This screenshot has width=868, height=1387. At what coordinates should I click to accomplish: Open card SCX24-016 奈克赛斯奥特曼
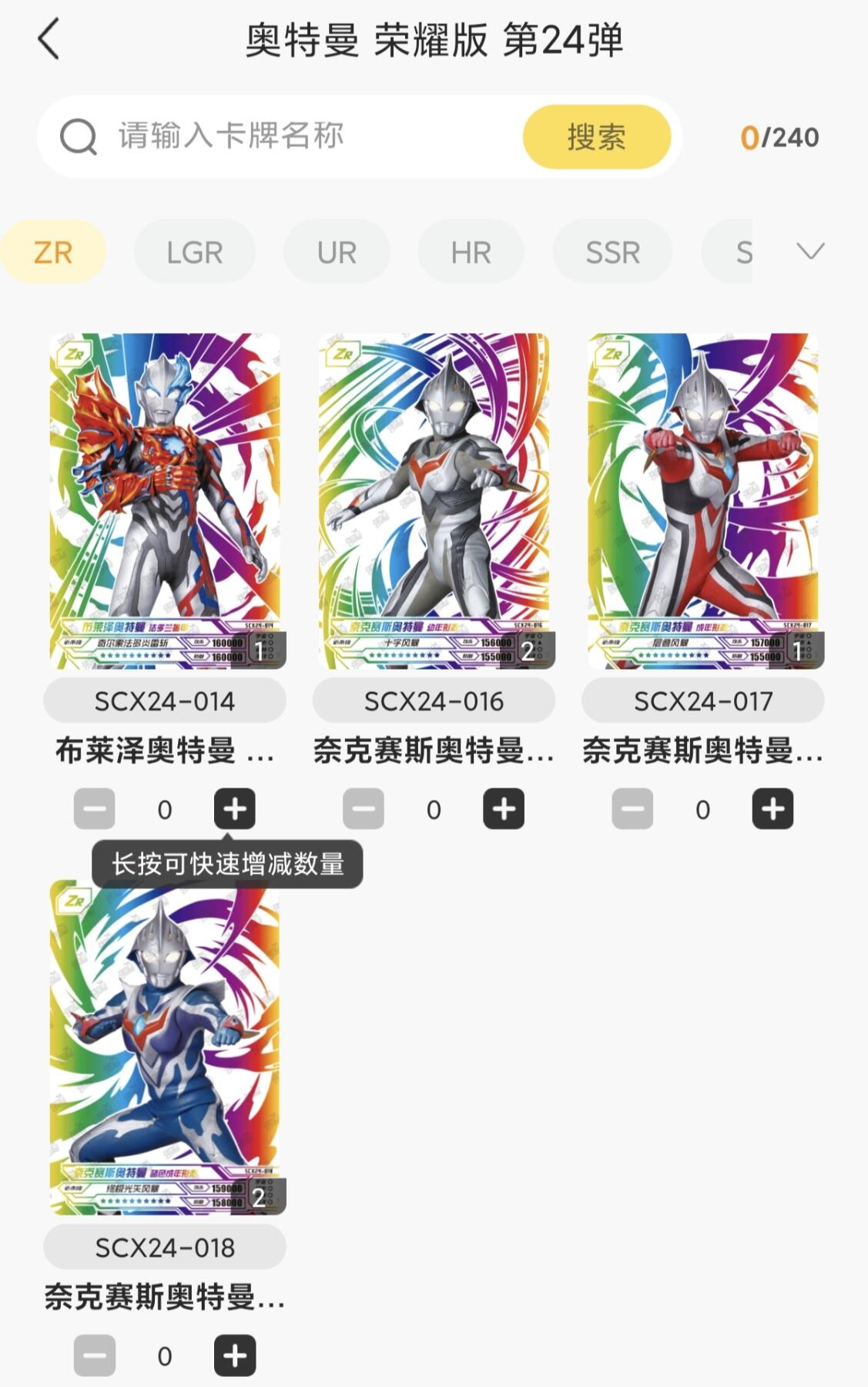(434, 501)
